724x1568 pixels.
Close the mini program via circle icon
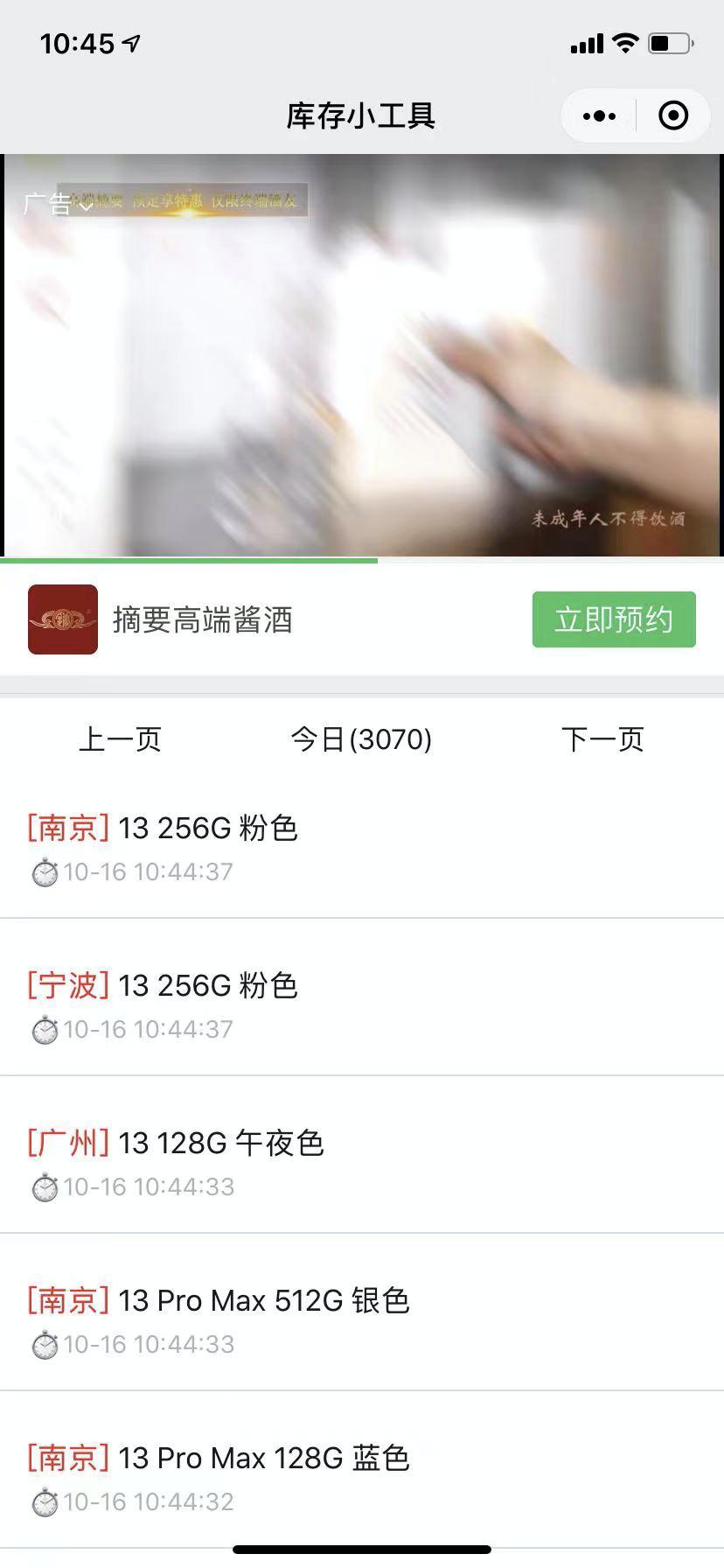(x=672, y=115)
